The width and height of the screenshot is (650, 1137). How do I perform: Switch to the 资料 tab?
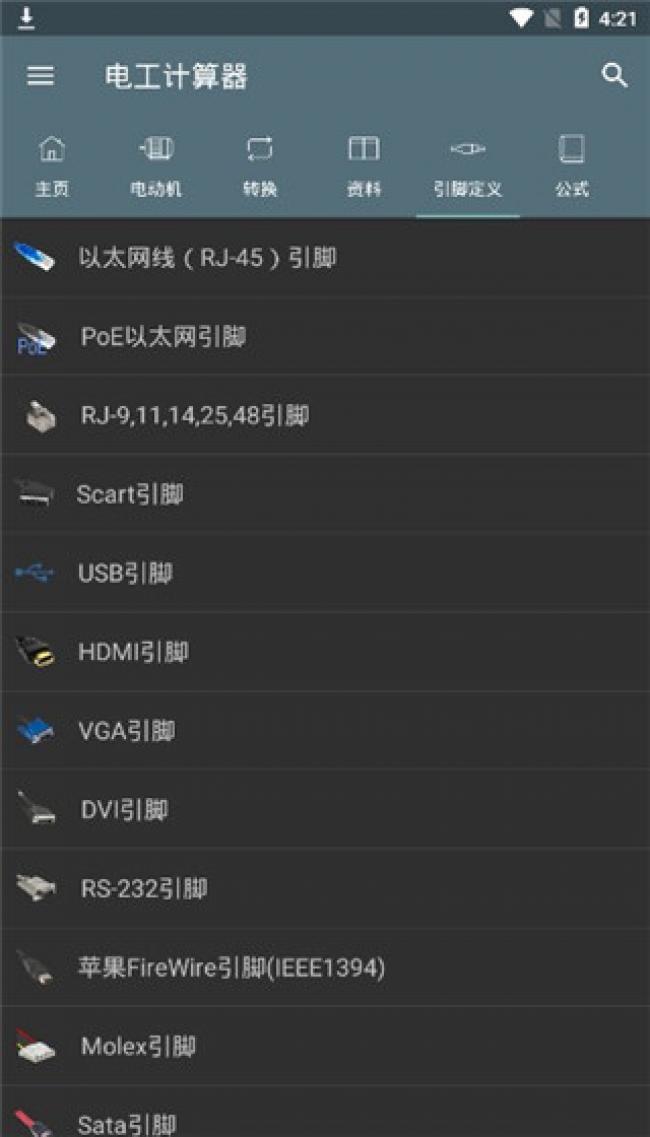[x=364, y=167]
